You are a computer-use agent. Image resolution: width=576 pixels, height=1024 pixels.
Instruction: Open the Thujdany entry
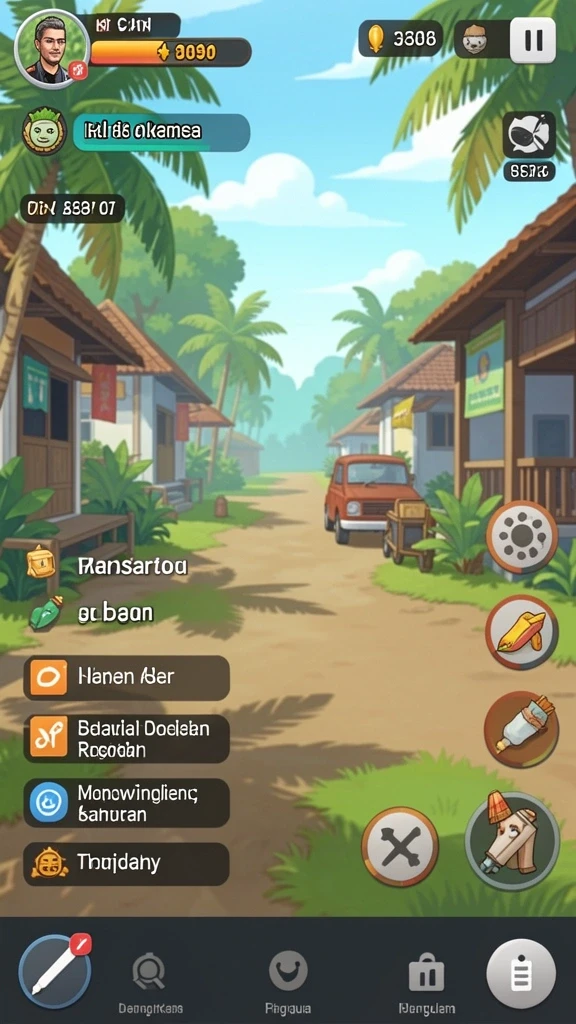click(x=127, y=863)
